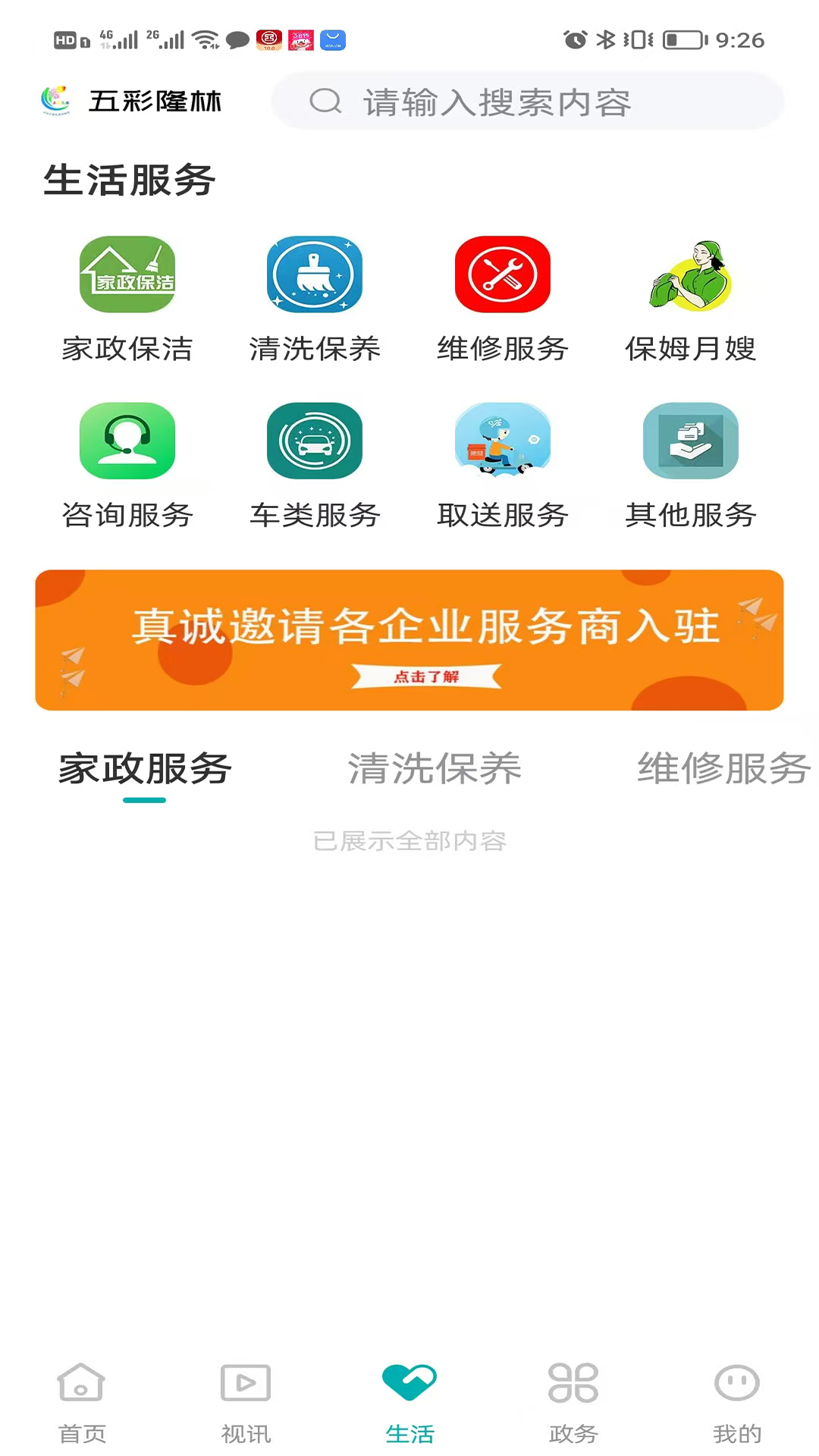Screen dimensions: 819x1456
Task: Tap the 其他服务 service icon
Action: coord(689,441)
